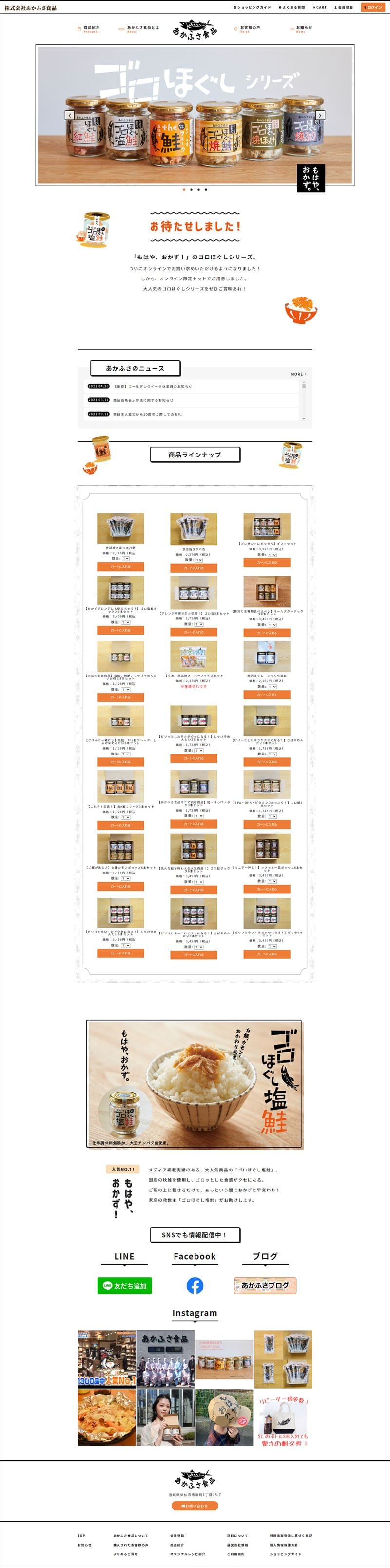Open the オールスターボックス6本セット product image
390x1568 pixels.
pyautogui.click(x=267, y=592)
